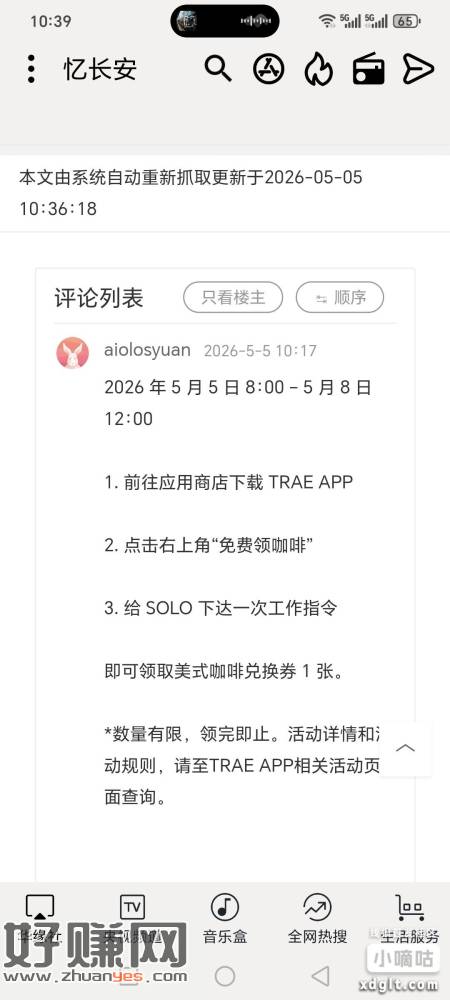Image resolution: width=450 pixels, height=1000 pixels.
Task: Tap the paper plane send icon
Action: click(x=418, y=69)
